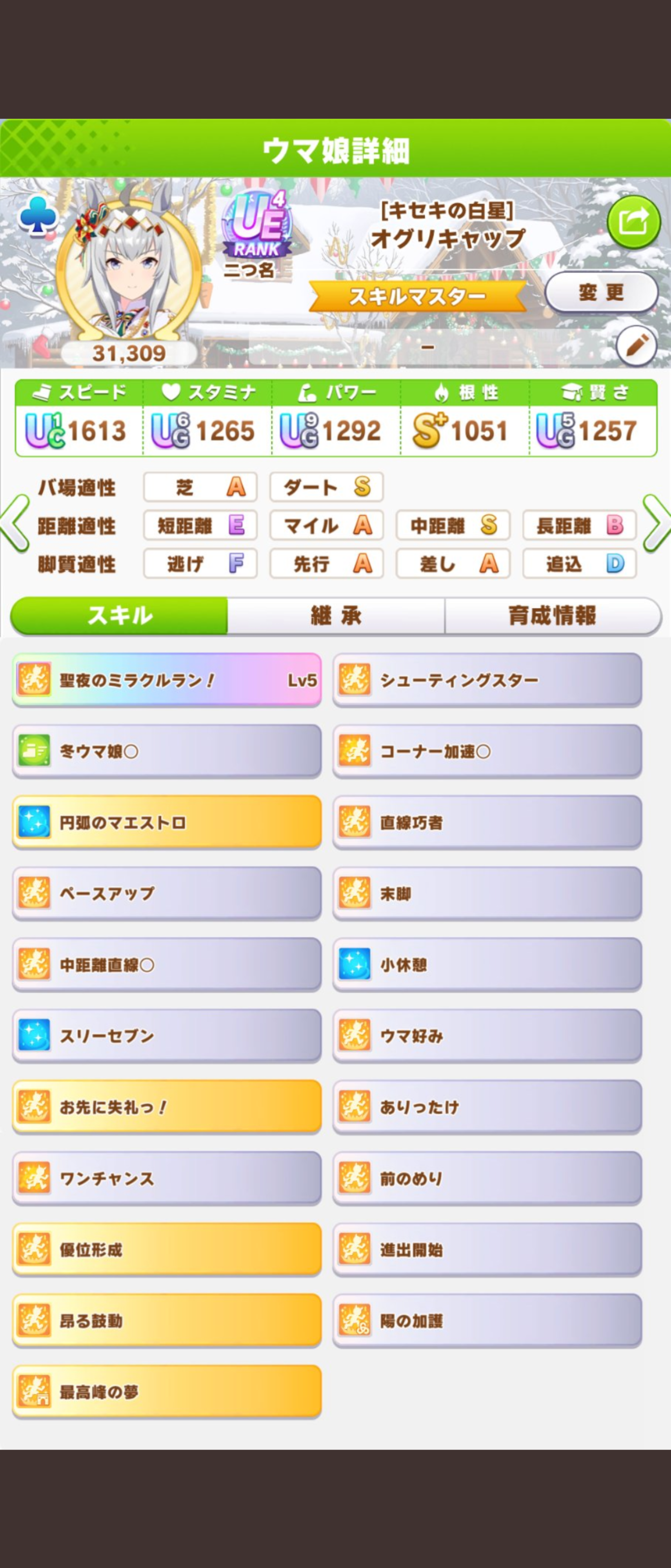View the スリーセブン skill description
This screenshot has height=1568, width=671.
(x=167, y=1036)
